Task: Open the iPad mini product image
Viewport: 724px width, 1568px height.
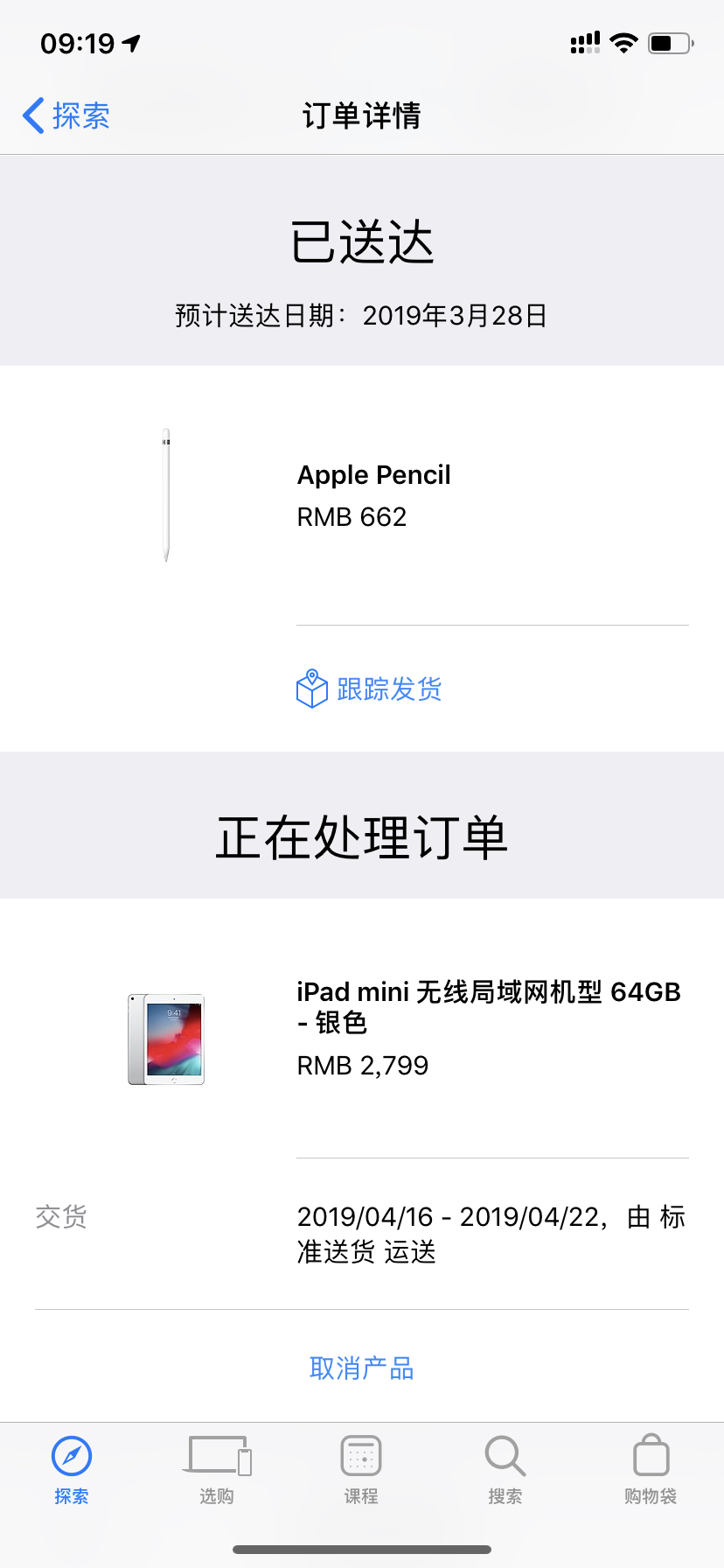Action: 166,1039
